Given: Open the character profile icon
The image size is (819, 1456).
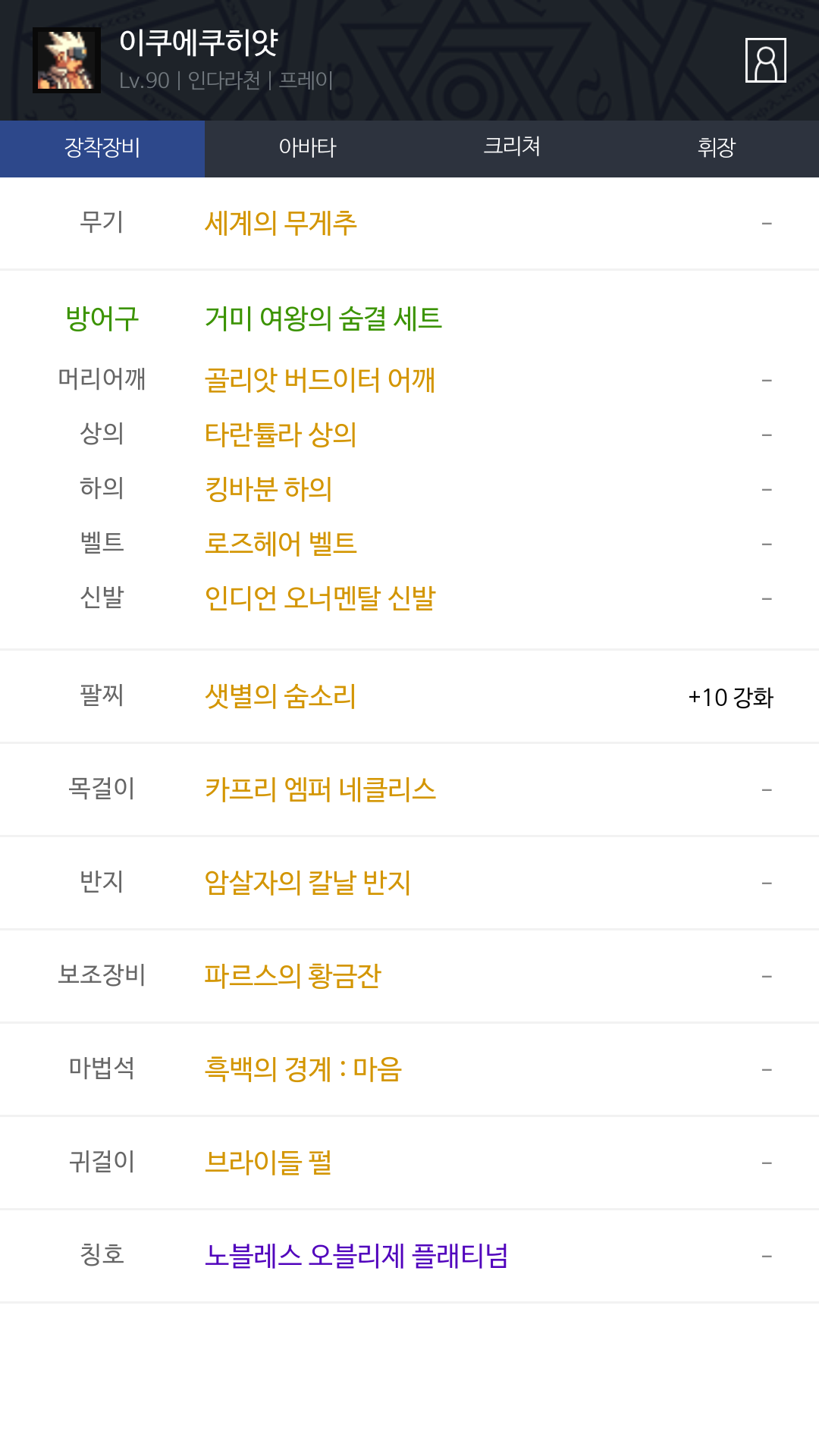Looking at the screenshot, I should [765, 60].
